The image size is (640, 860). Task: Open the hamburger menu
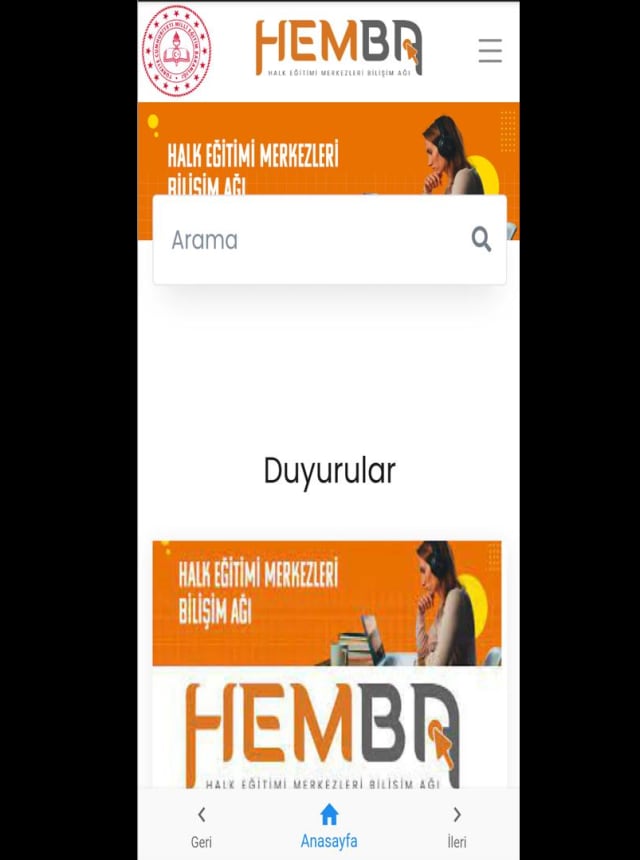(489, 50)
